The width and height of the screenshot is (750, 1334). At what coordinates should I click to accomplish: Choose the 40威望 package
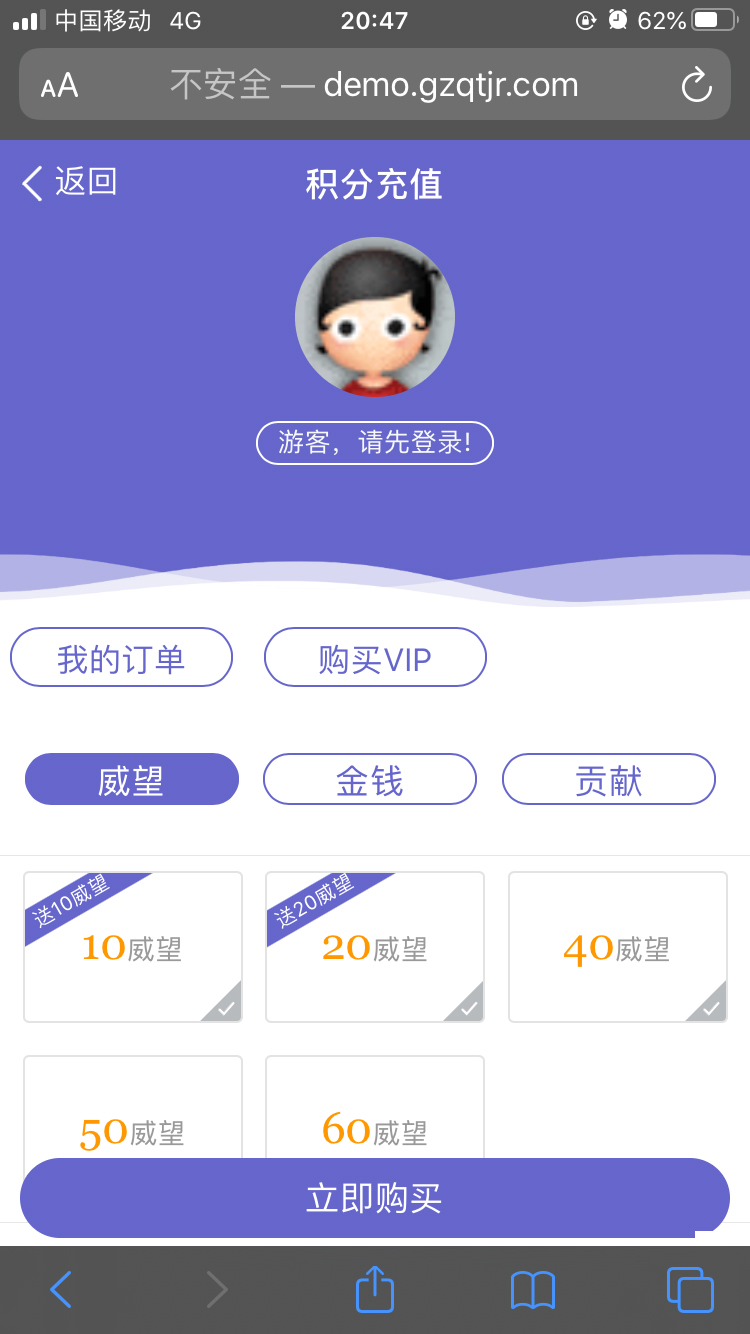tap(617, 947)
